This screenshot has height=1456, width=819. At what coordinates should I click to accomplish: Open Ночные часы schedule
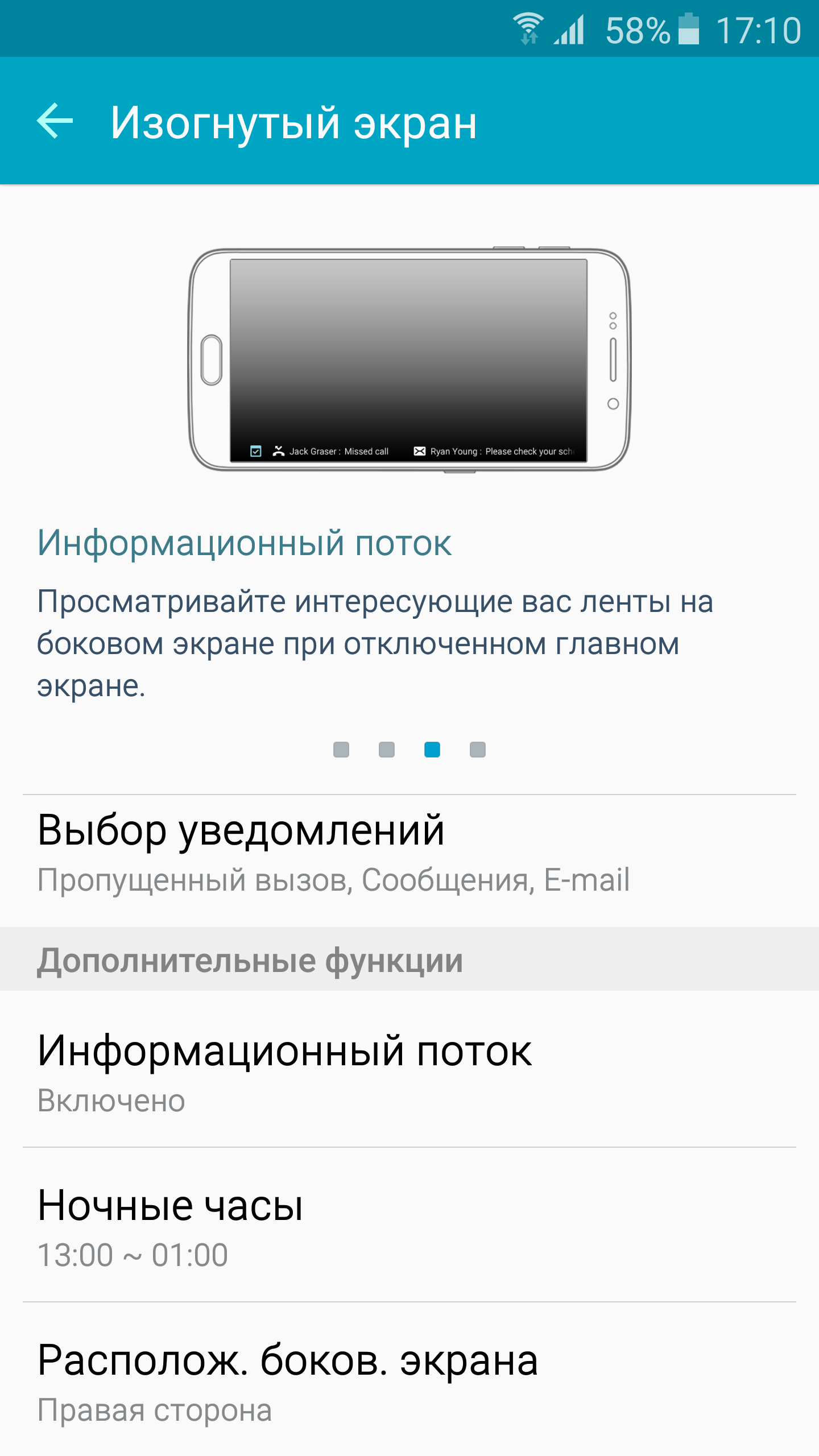tap(409, 1225)
